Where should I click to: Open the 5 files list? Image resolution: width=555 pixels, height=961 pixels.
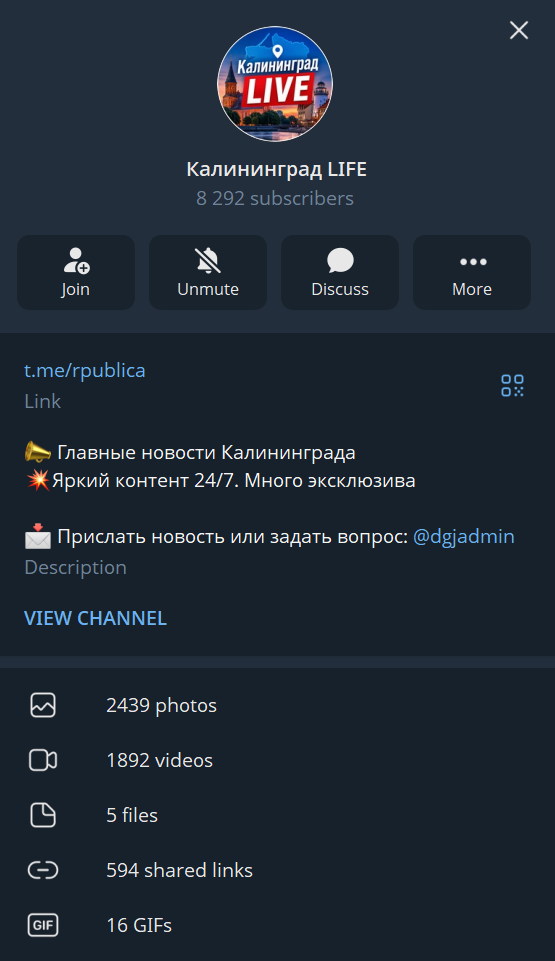tap(278, 815)
